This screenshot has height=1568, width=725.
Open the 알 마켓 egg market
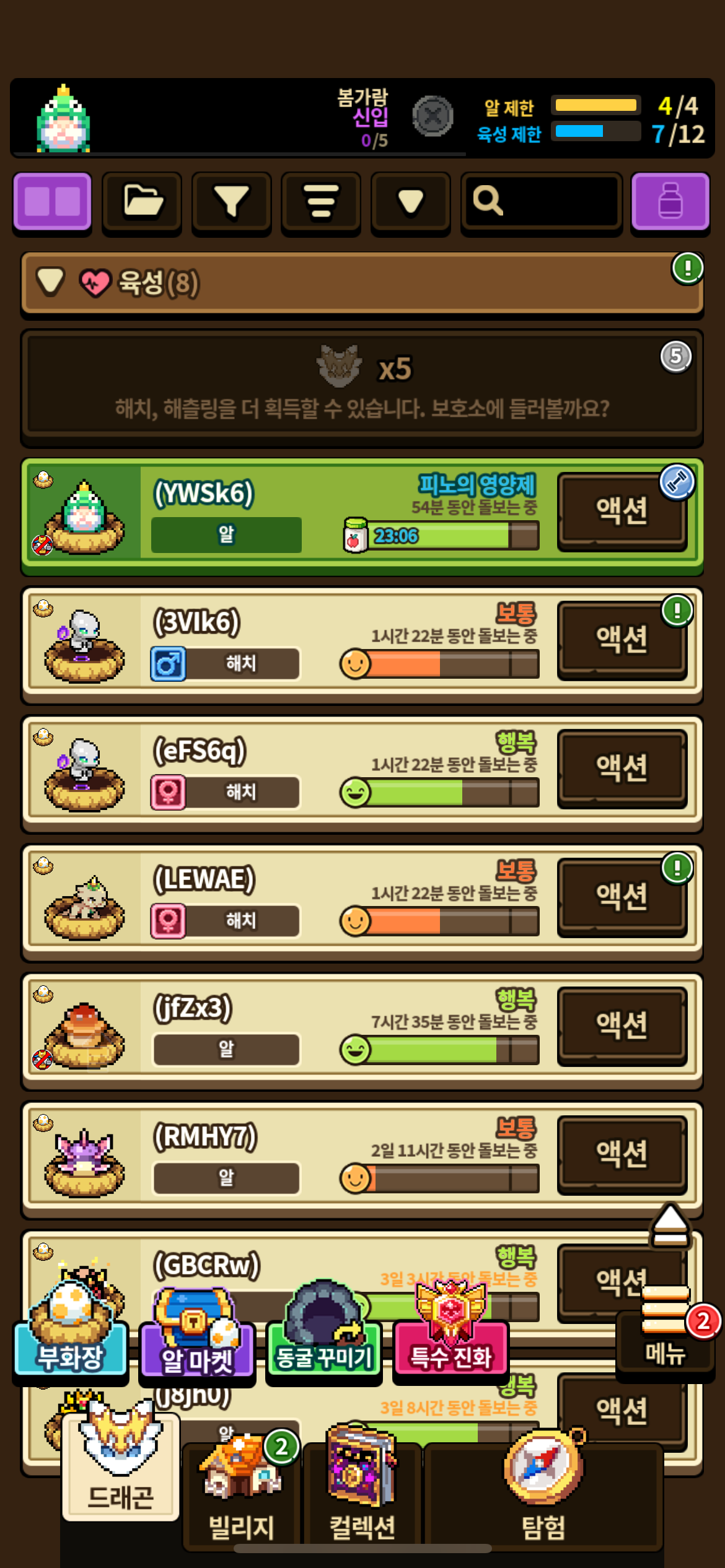pyautogui.click(x=197, y=1341)
